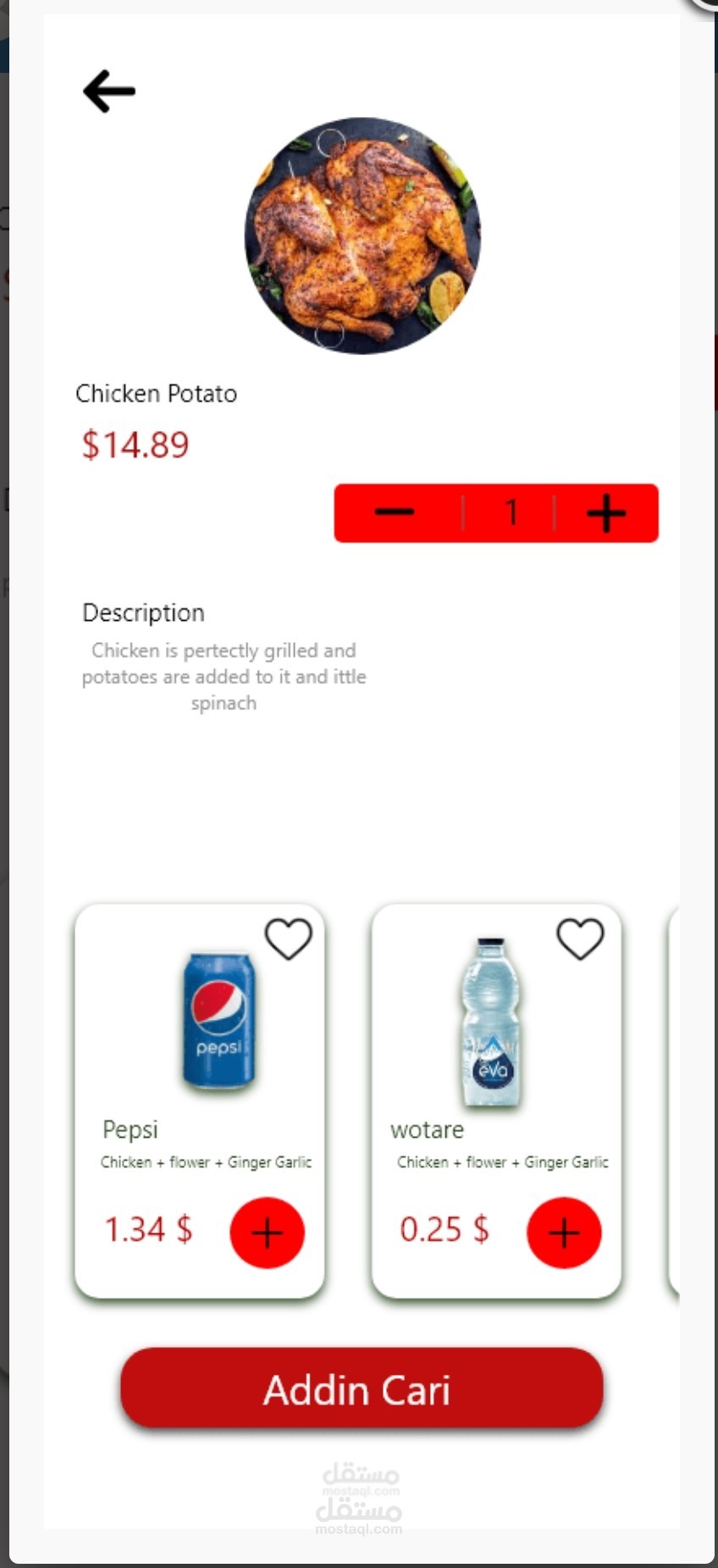Image resolution: width=718 pixels, height=1568 pixels.
Task: Decrease the Chicken Potato quantity
Action: coord(395,513)
